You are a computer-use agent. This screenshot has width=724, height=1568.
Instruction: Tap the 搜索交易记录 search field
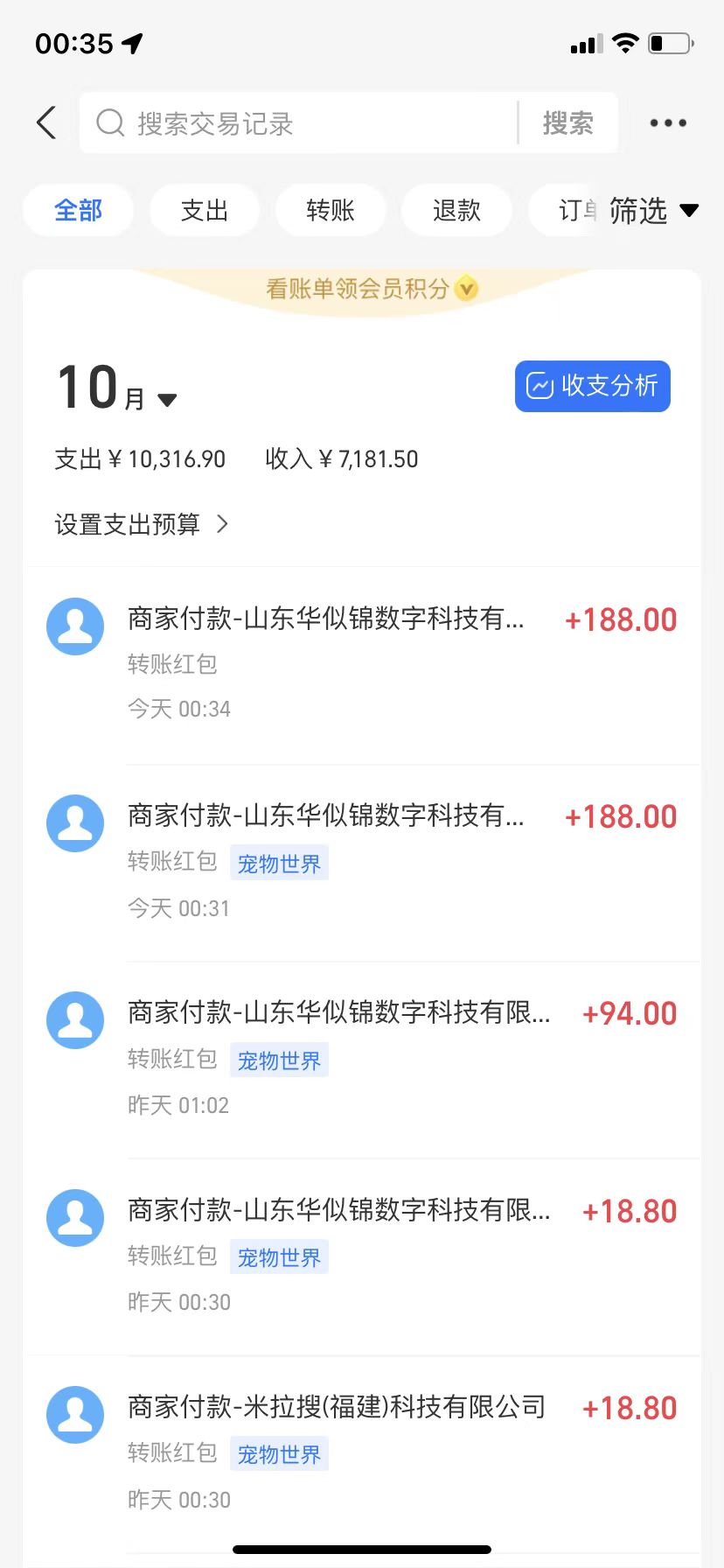297,123
